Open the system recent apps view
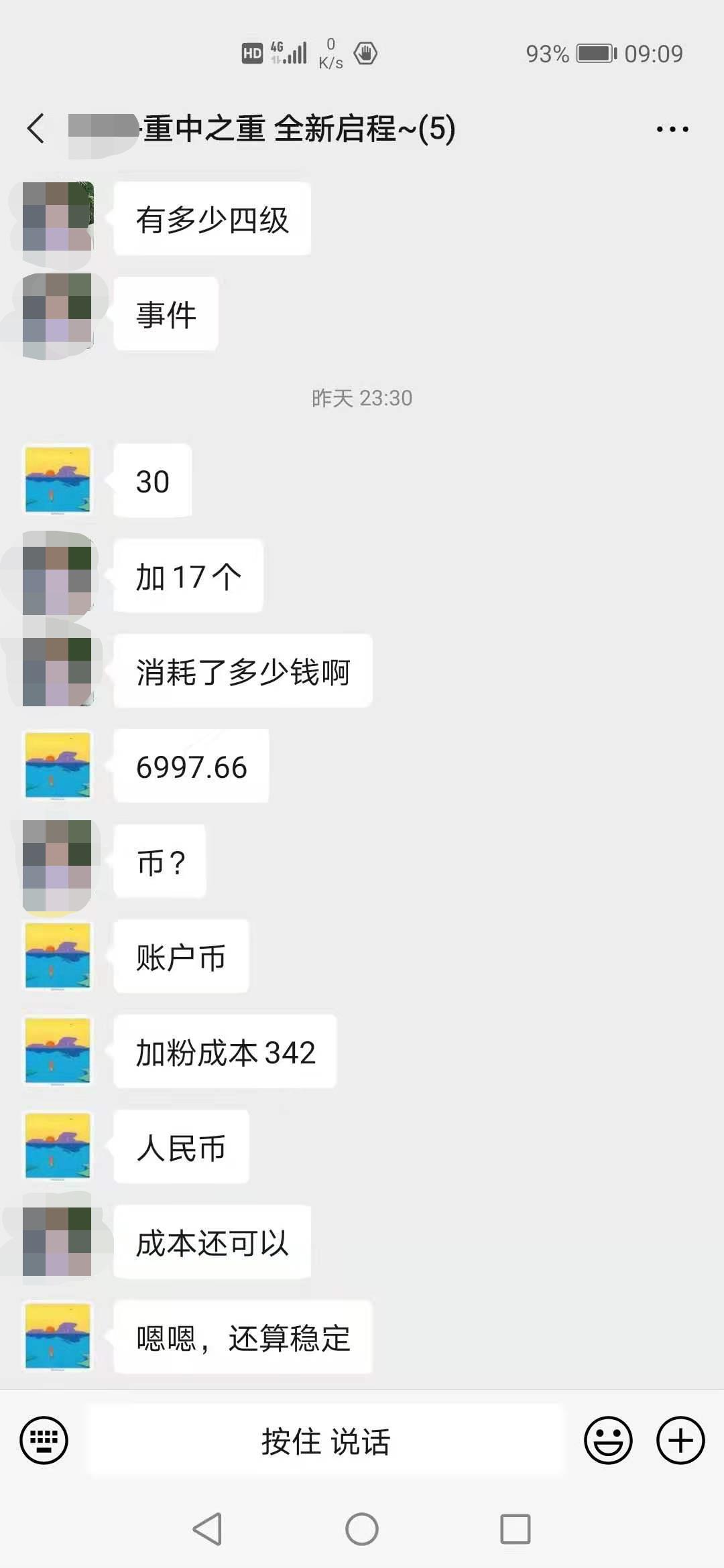This screenshot has height=1568, width=724. [516, 1529]
